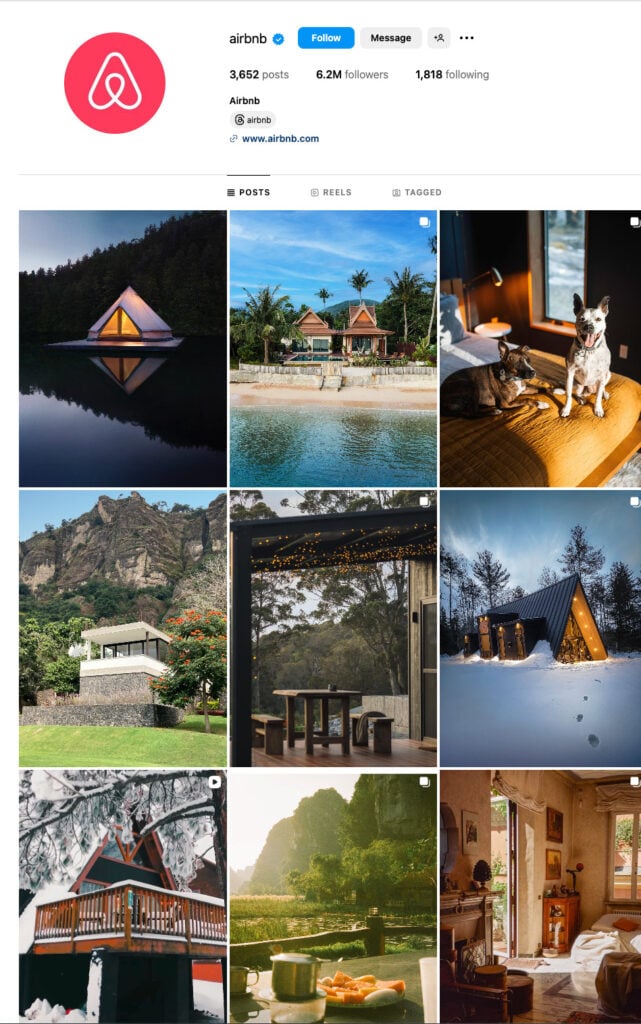Switch to the Reels tab
641x1024 pixels.
331,192
